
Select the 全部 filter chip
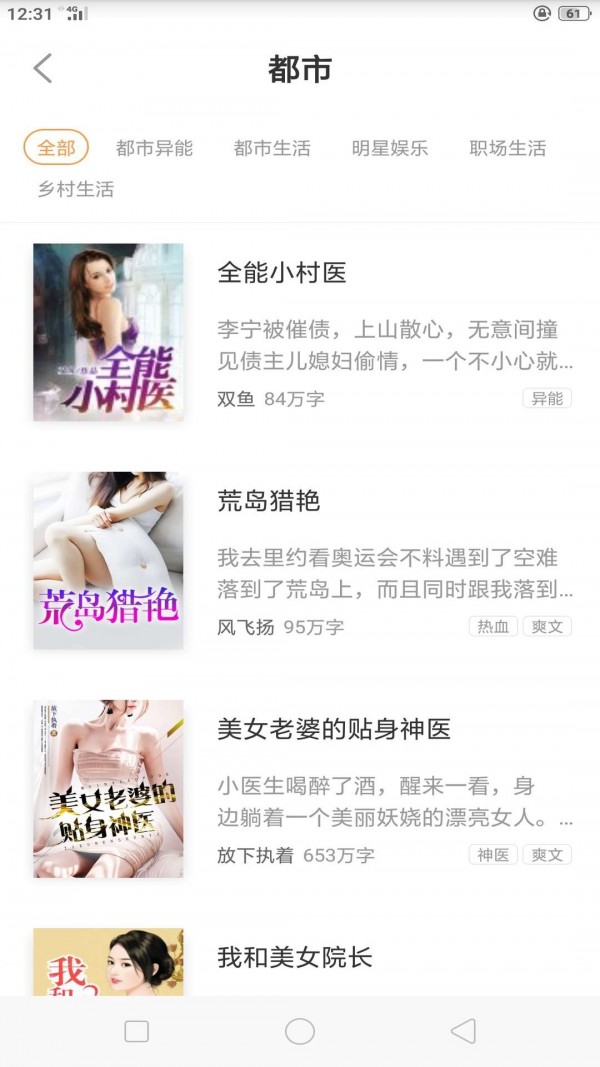pos(56,148)
